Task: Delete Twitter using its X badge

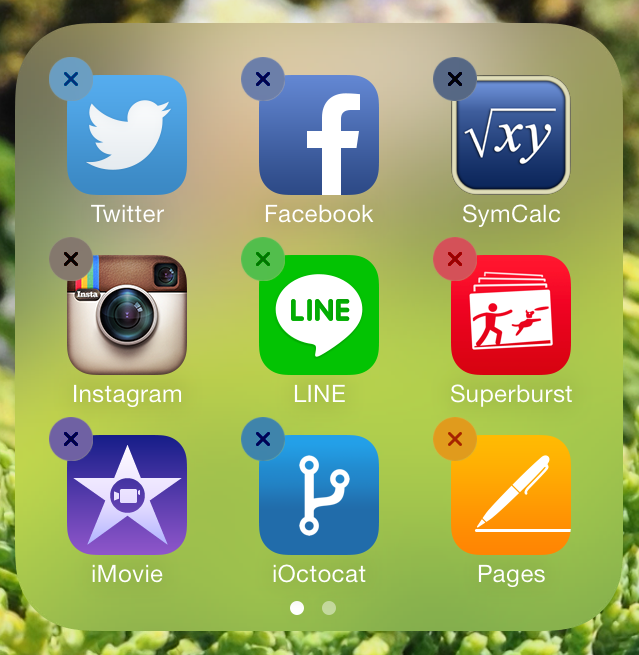Action: pos(71,79)
